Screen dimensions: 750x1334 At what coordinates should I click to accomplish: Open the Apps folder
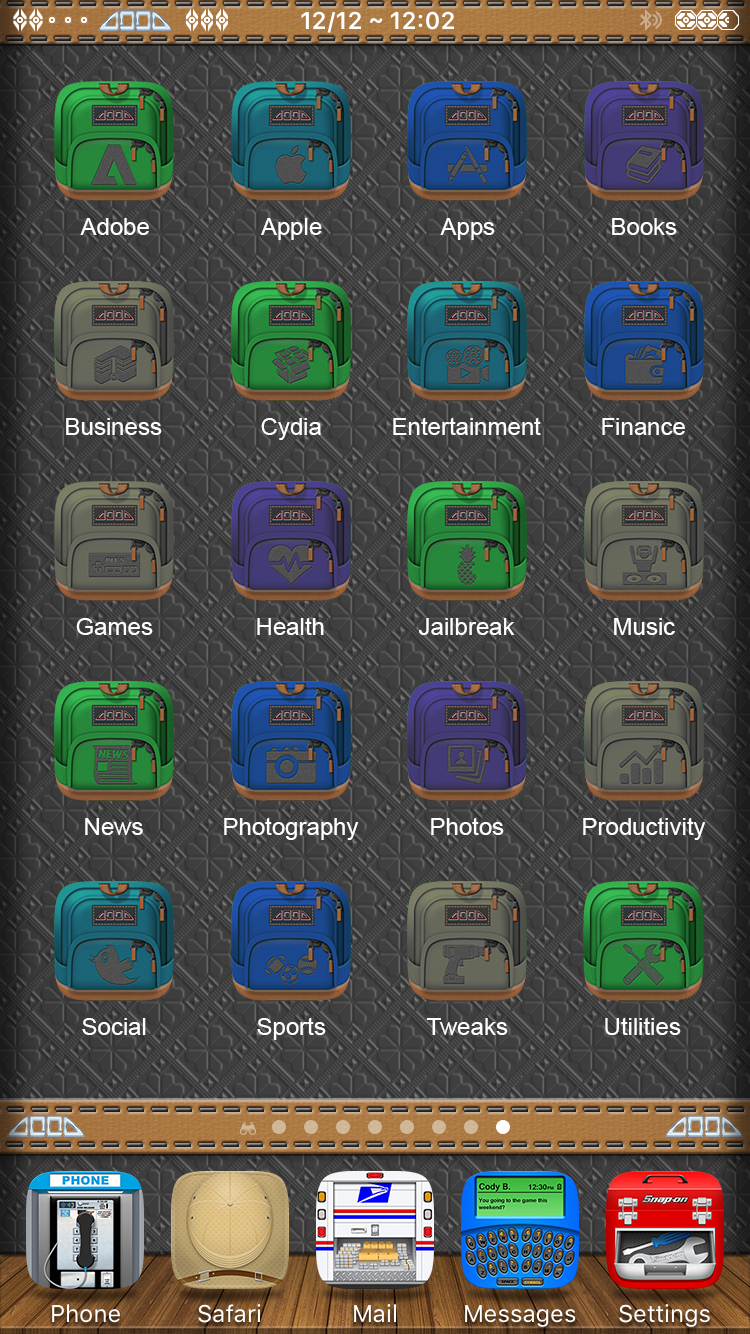[x=467, y=141]
